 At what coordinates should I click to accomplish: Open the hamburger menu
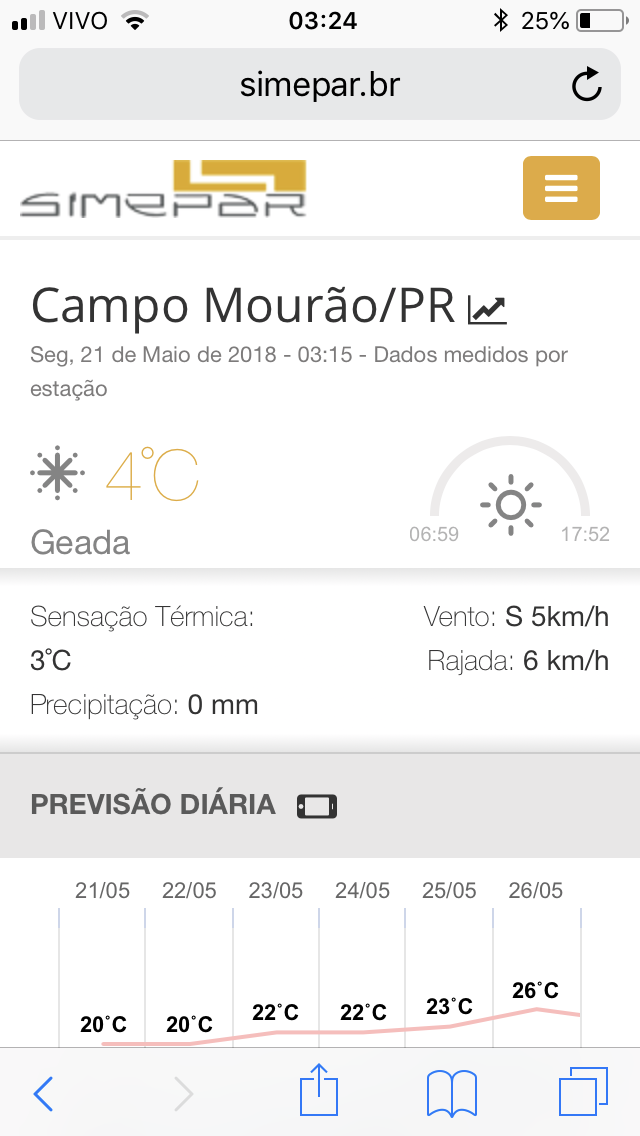561,188
